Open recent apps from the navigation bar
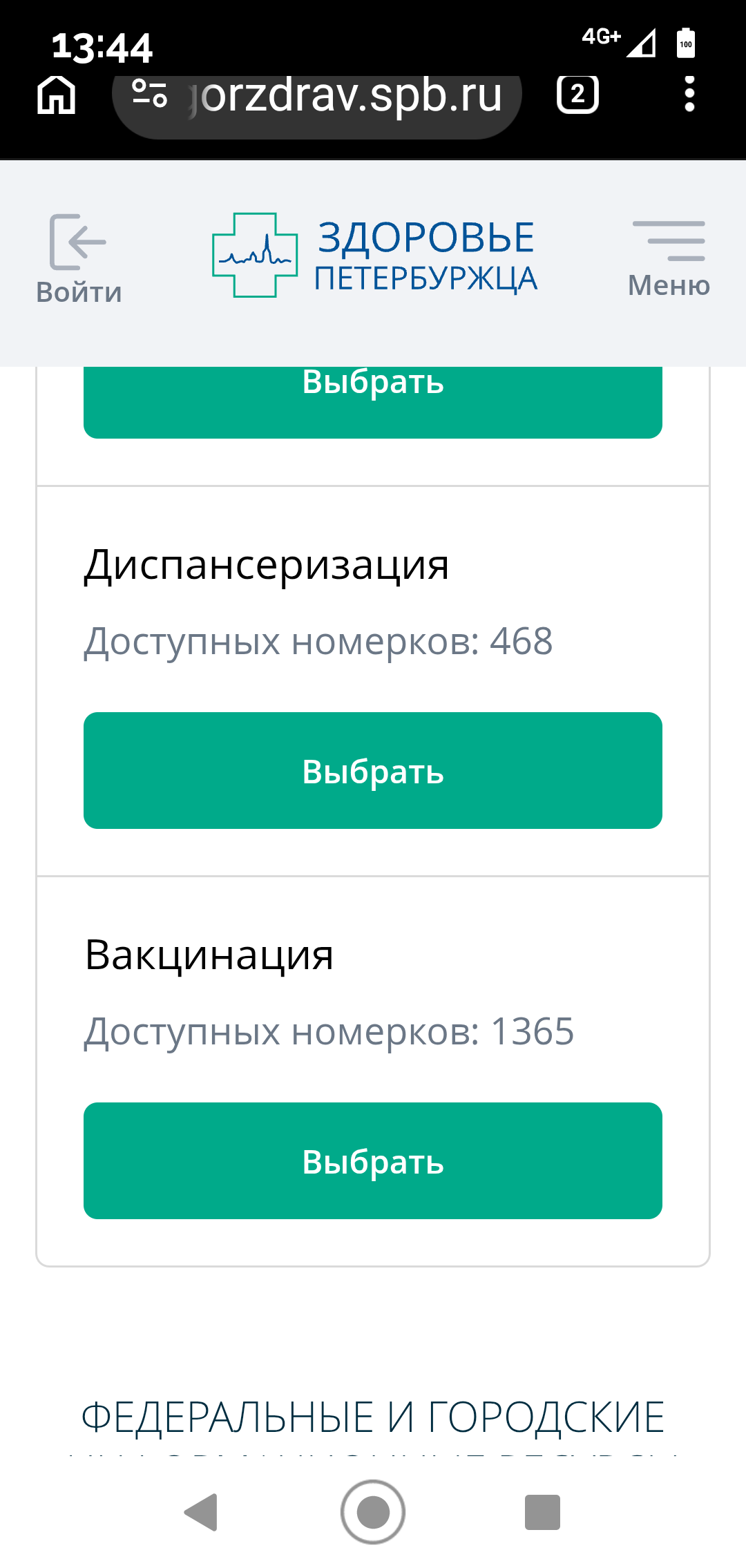The width and height of the screenshot is (746, 1568). pyautogui.click(x=542, y=1512)
